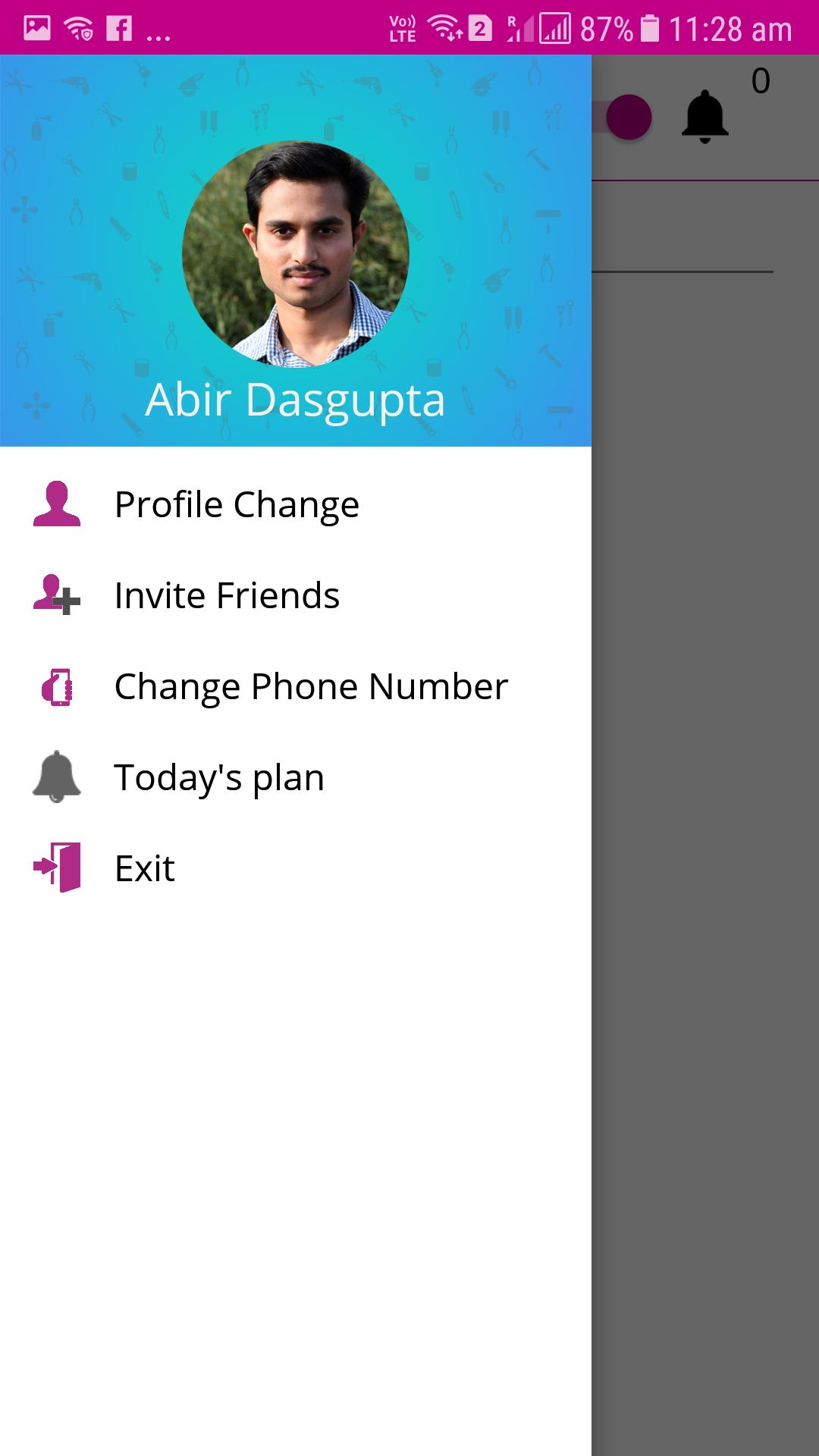
Task: Open the Profile Change option
Action: pyautogui.click(x=237, y=504)
